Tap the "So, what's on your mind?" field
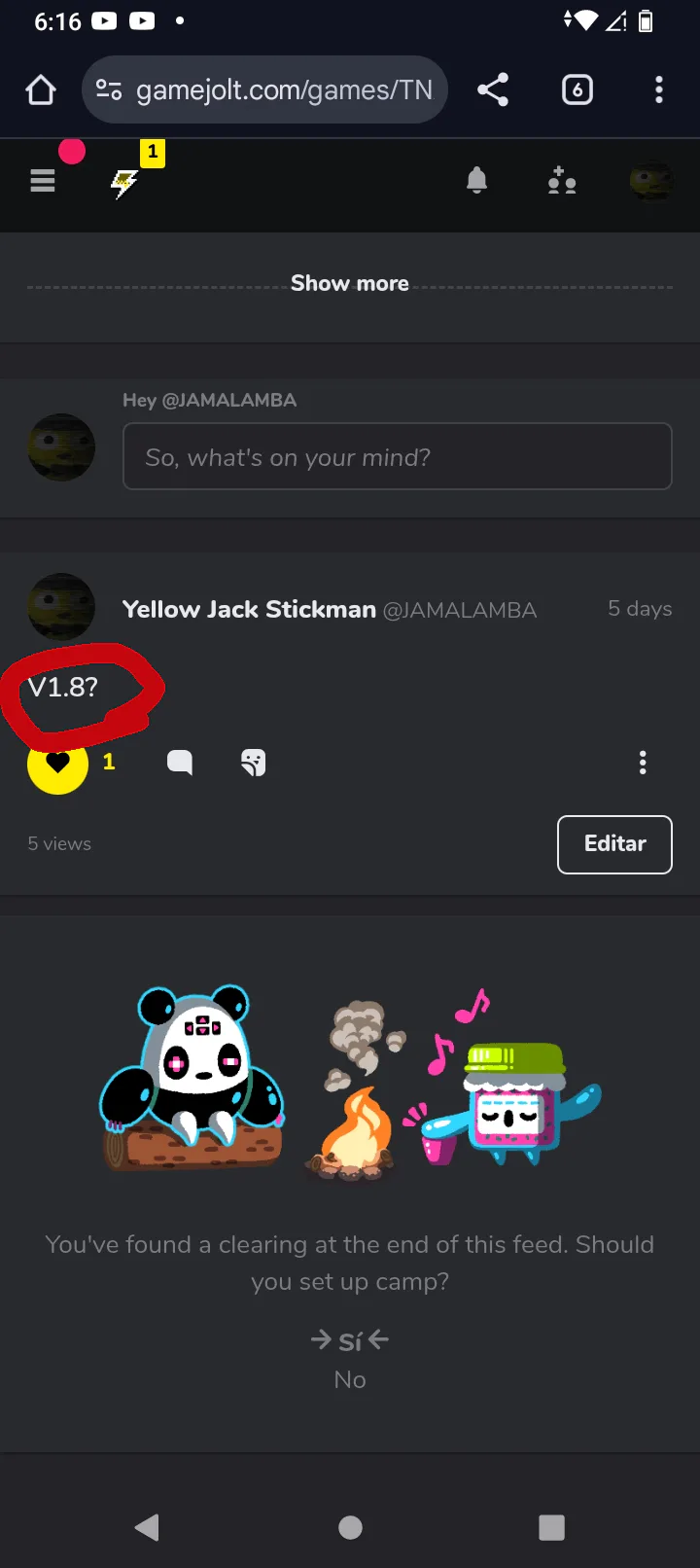The width and height of the screenshot is (700, 1568). coord(397,456)
